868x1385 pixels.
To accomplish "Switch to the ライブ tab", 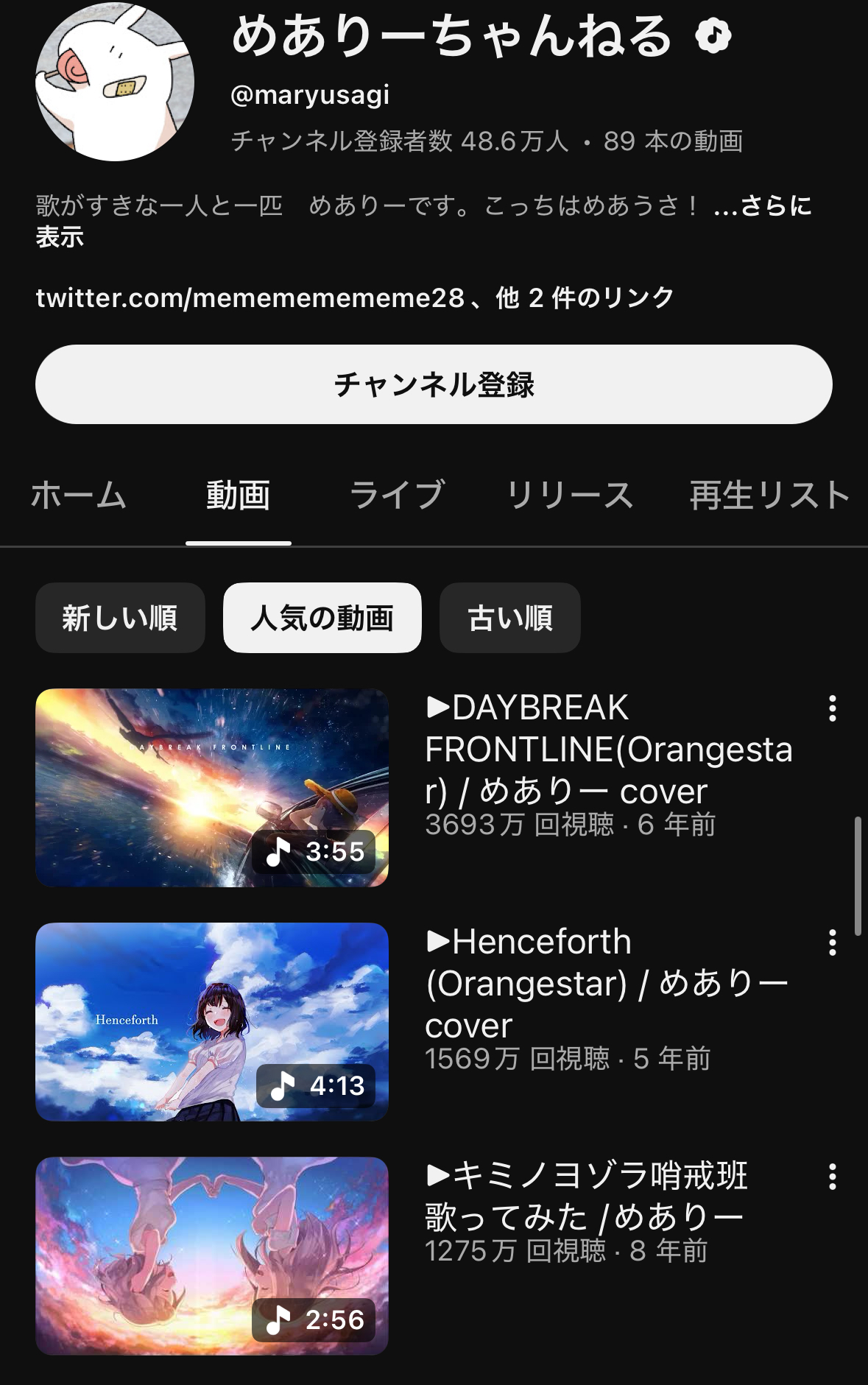I will [x=397, y=495].
